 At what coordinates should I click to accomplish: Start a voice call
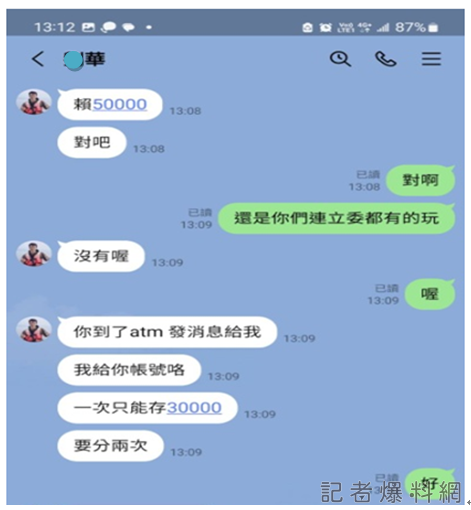point(386,59)
